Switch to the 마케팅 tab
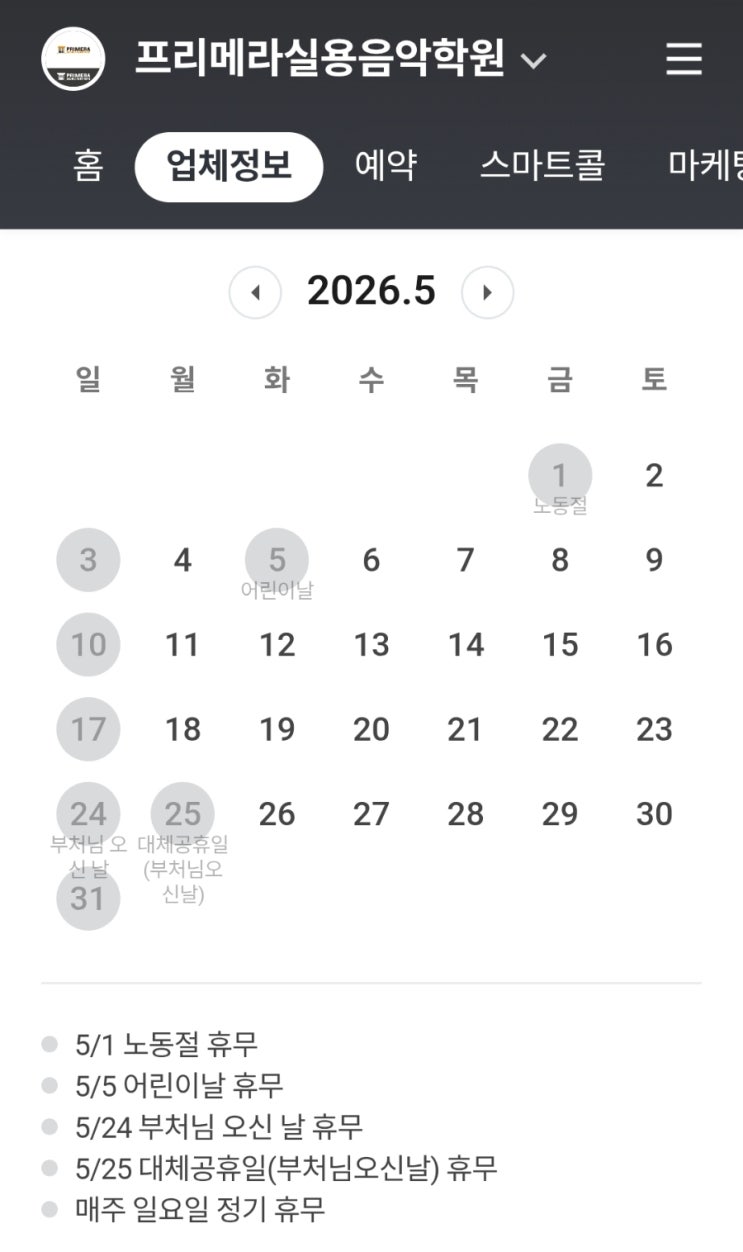This screenshot has width=743, height=1252. click(706, 166)
